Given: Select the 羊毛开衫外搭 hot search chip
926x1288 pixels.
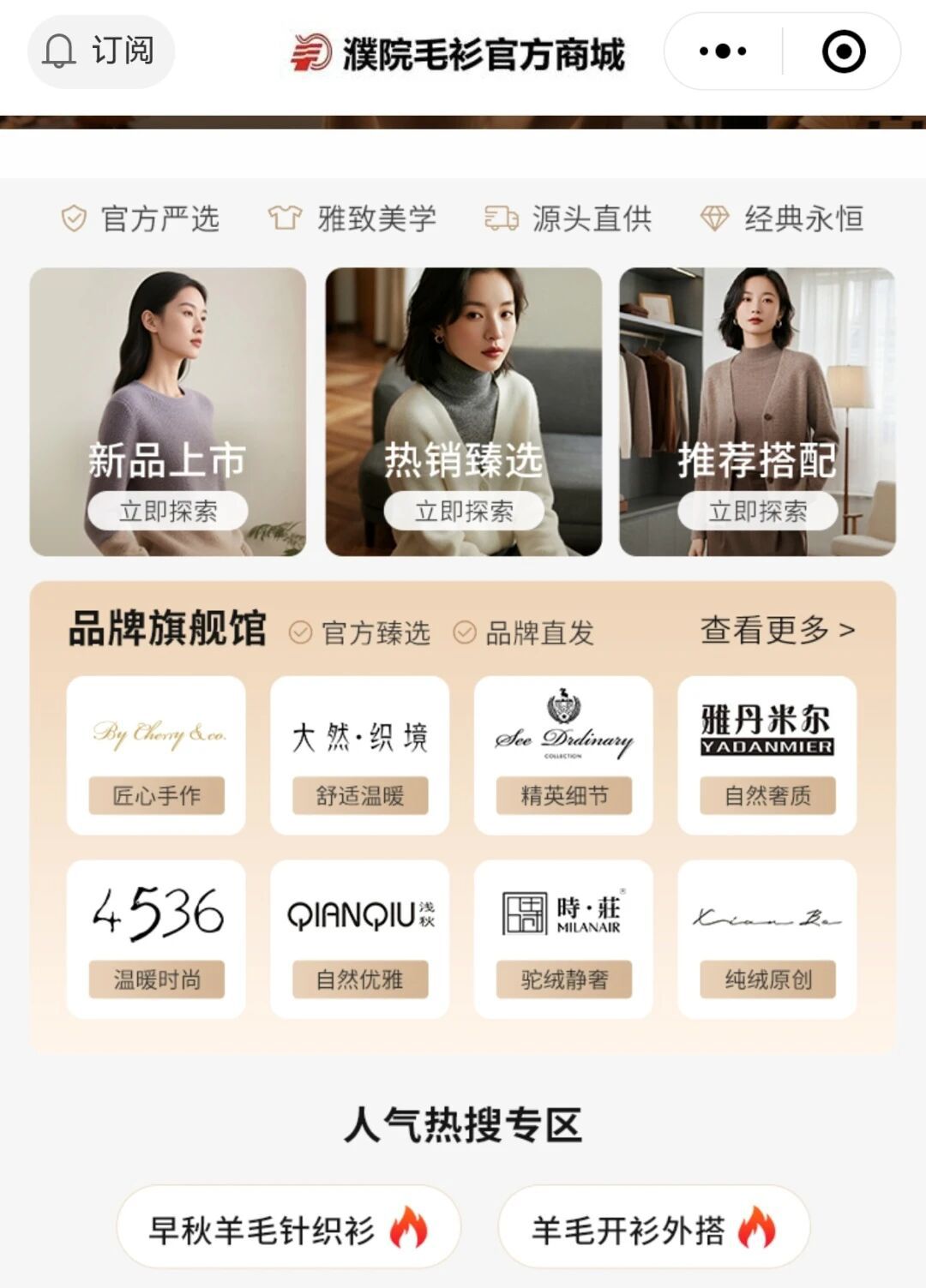Looking at the screenshot, I should point(653,1229).
